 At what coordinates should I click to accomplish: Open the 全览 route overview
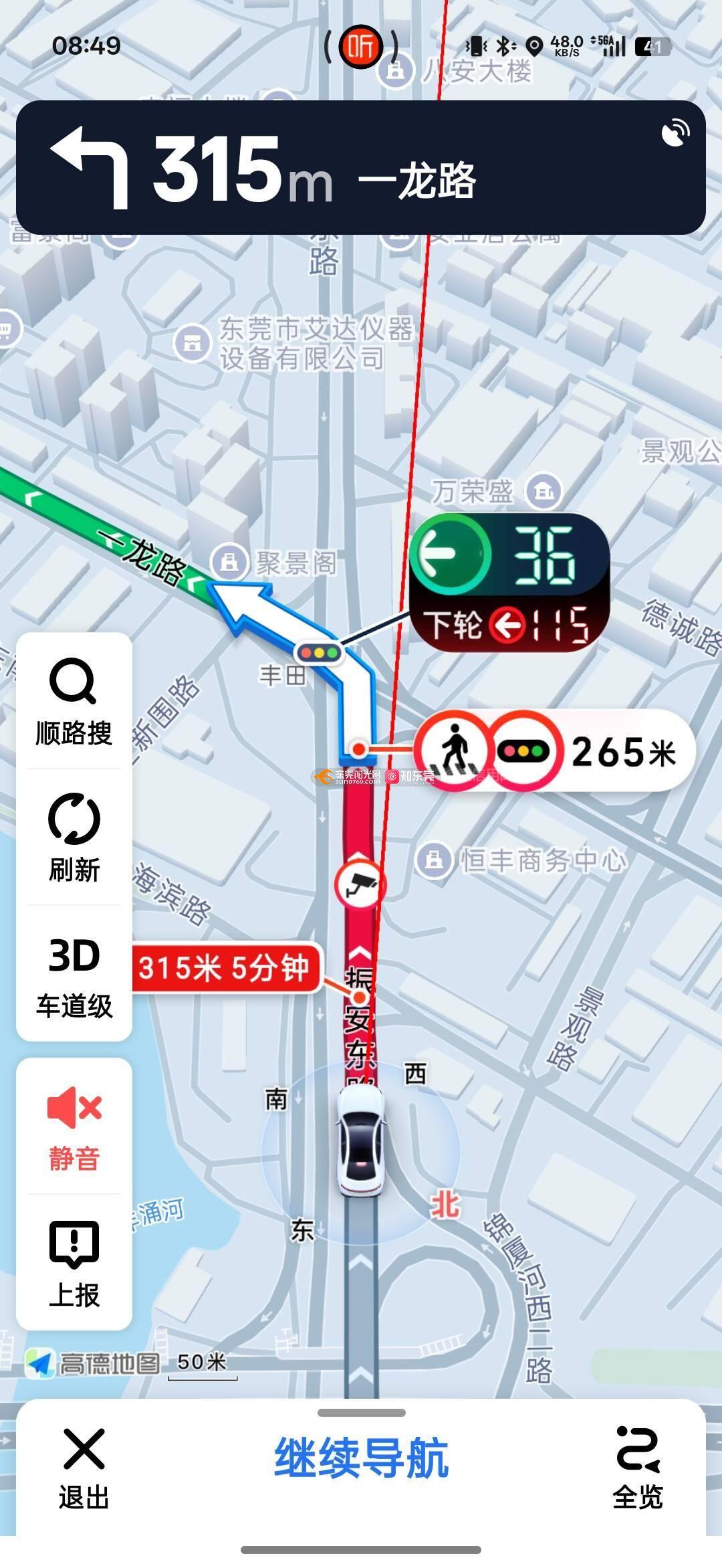point(637,1468)
